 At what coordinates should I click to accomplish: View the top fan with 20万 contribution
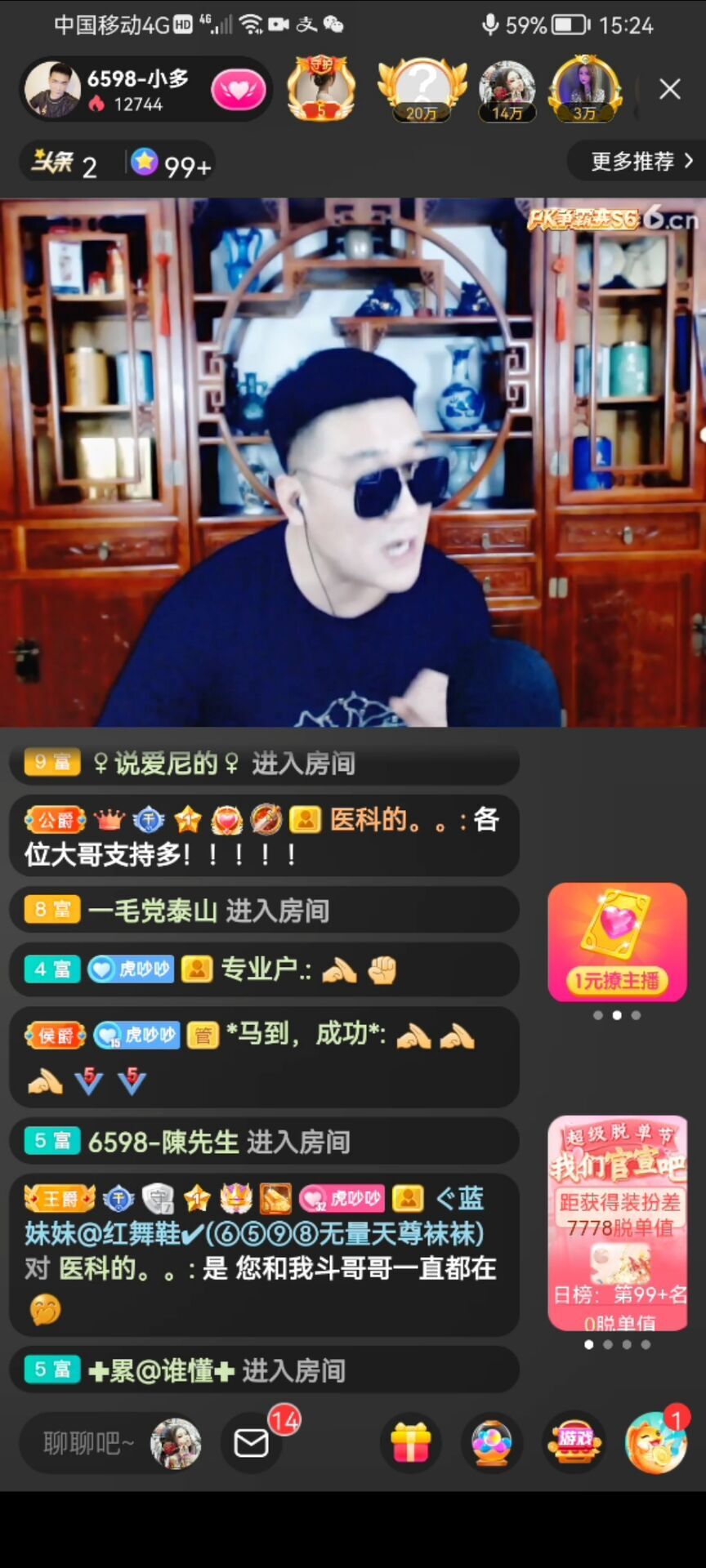(422, 88)
